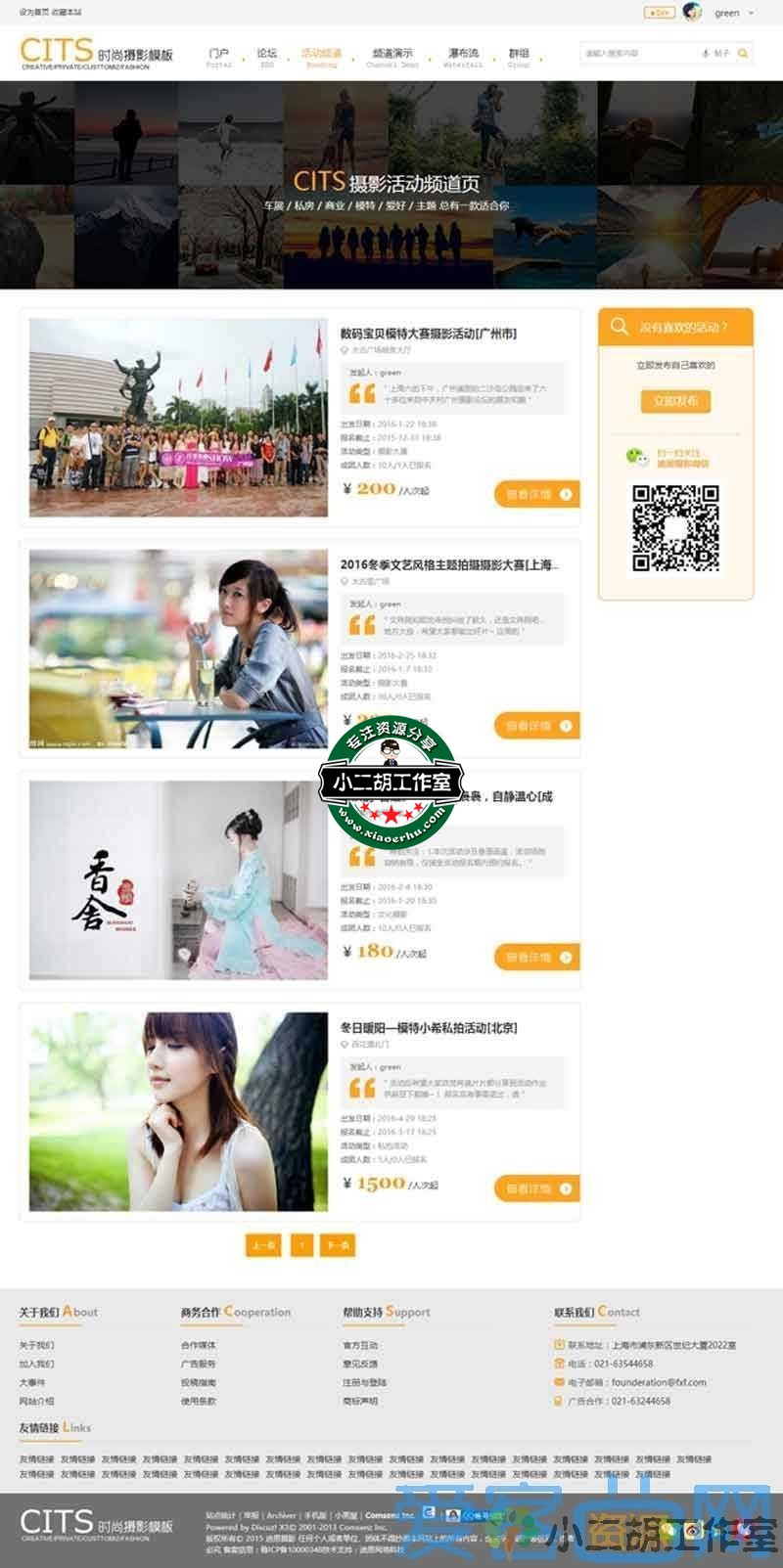The width and height of the screenshot is (783, 1568).
Task: Open the 群组 Group section
Action: tap(519, 57)
